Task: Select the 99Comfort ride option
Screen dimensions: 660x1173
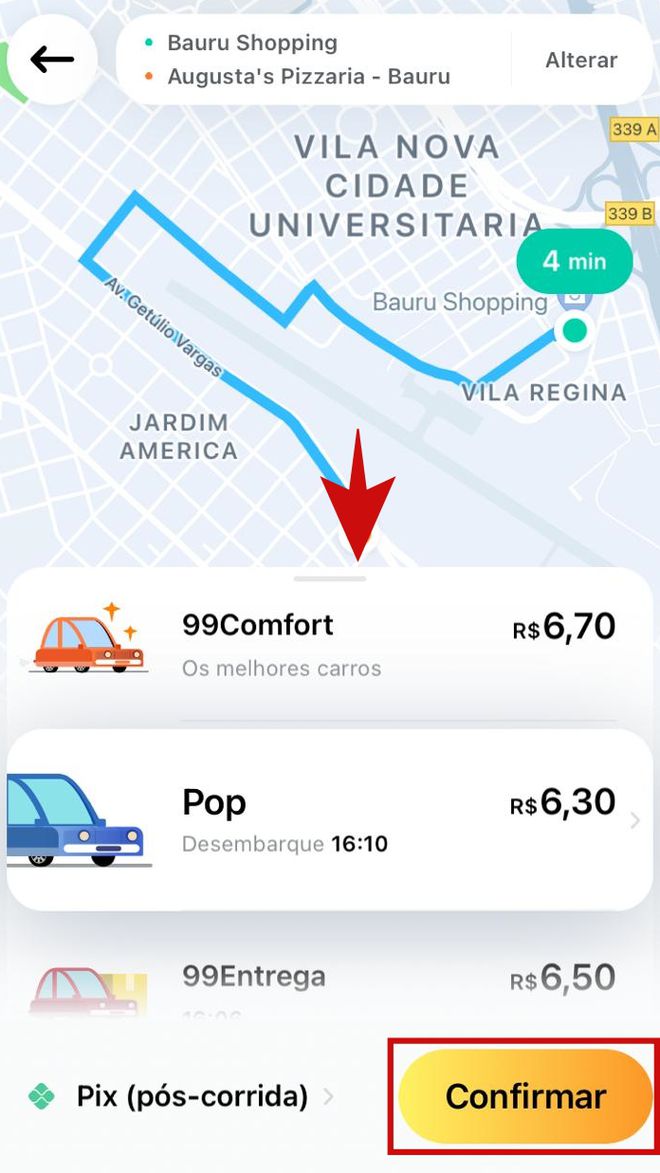Action: coord(330,643)
